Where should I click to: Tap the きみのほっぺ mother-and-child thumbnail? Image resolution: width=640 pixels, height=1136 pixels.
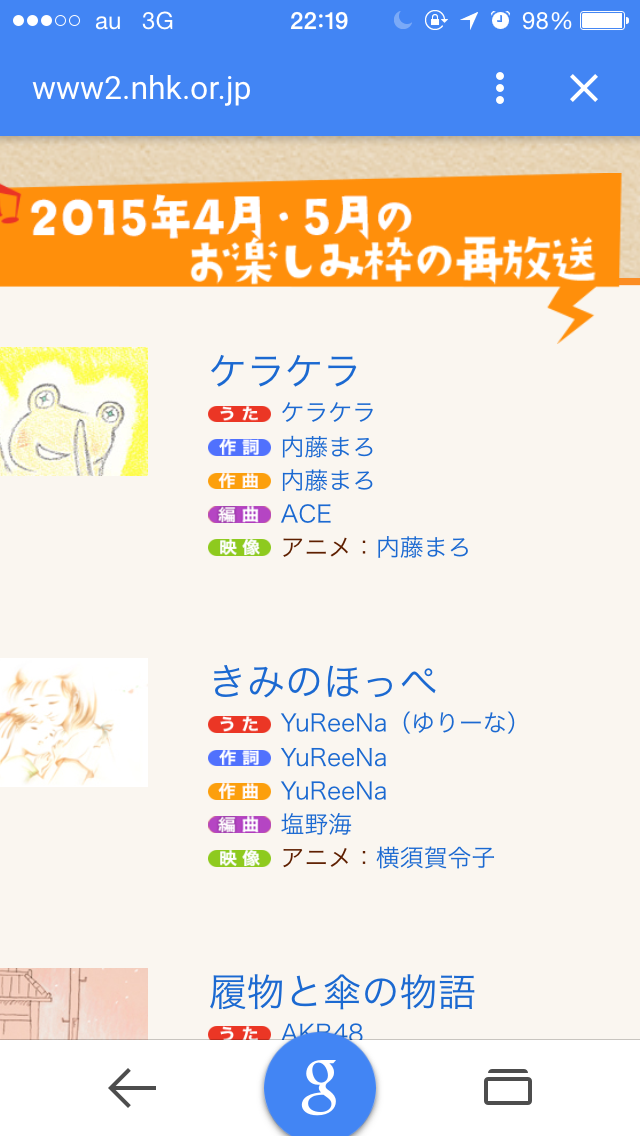tap(74, 722)
